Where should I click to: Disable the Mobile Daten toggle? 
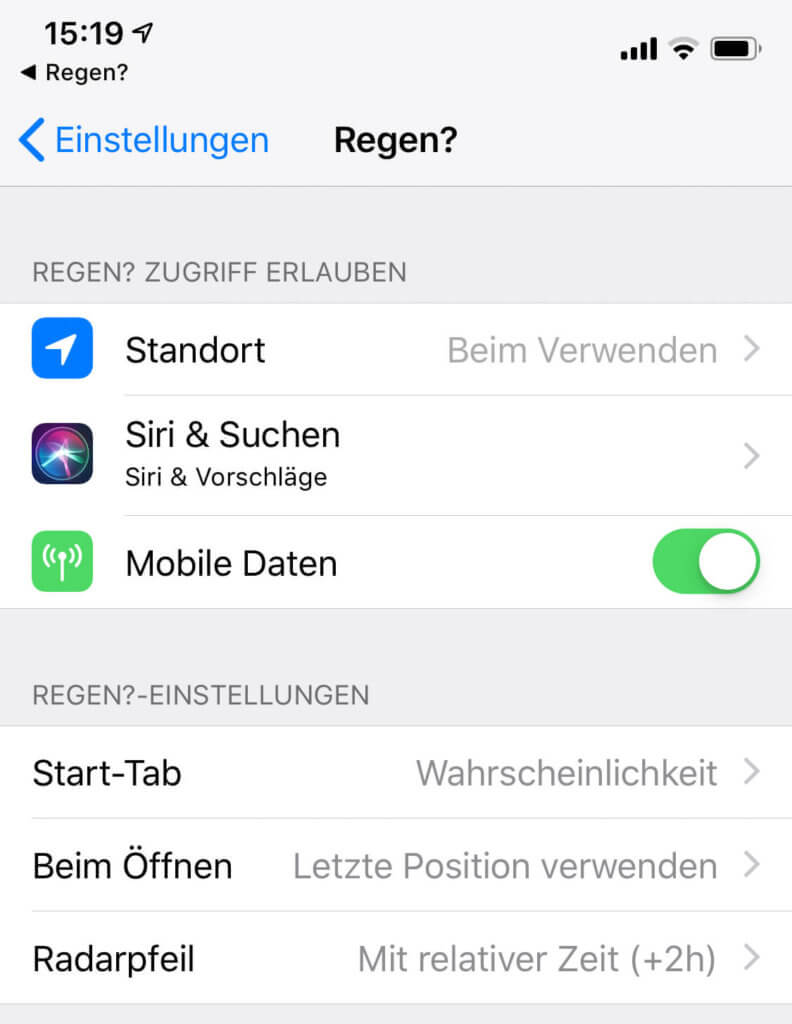coord(707,561)
